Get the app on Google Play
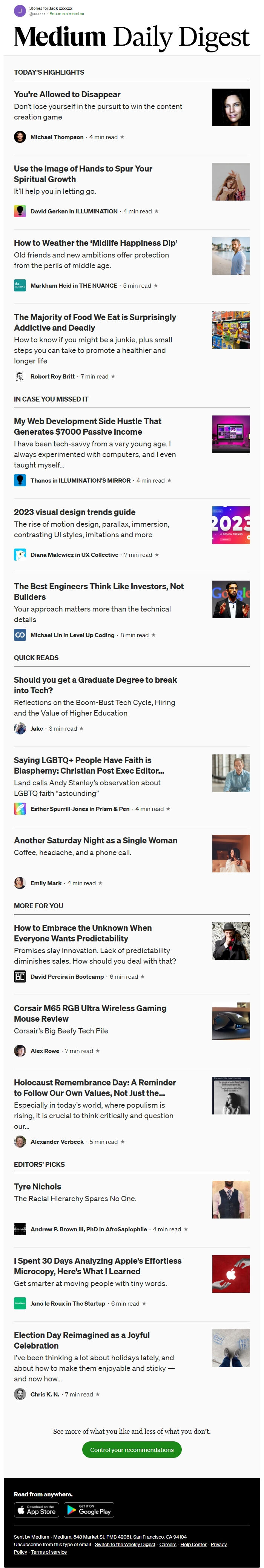 click(89, 1510)
